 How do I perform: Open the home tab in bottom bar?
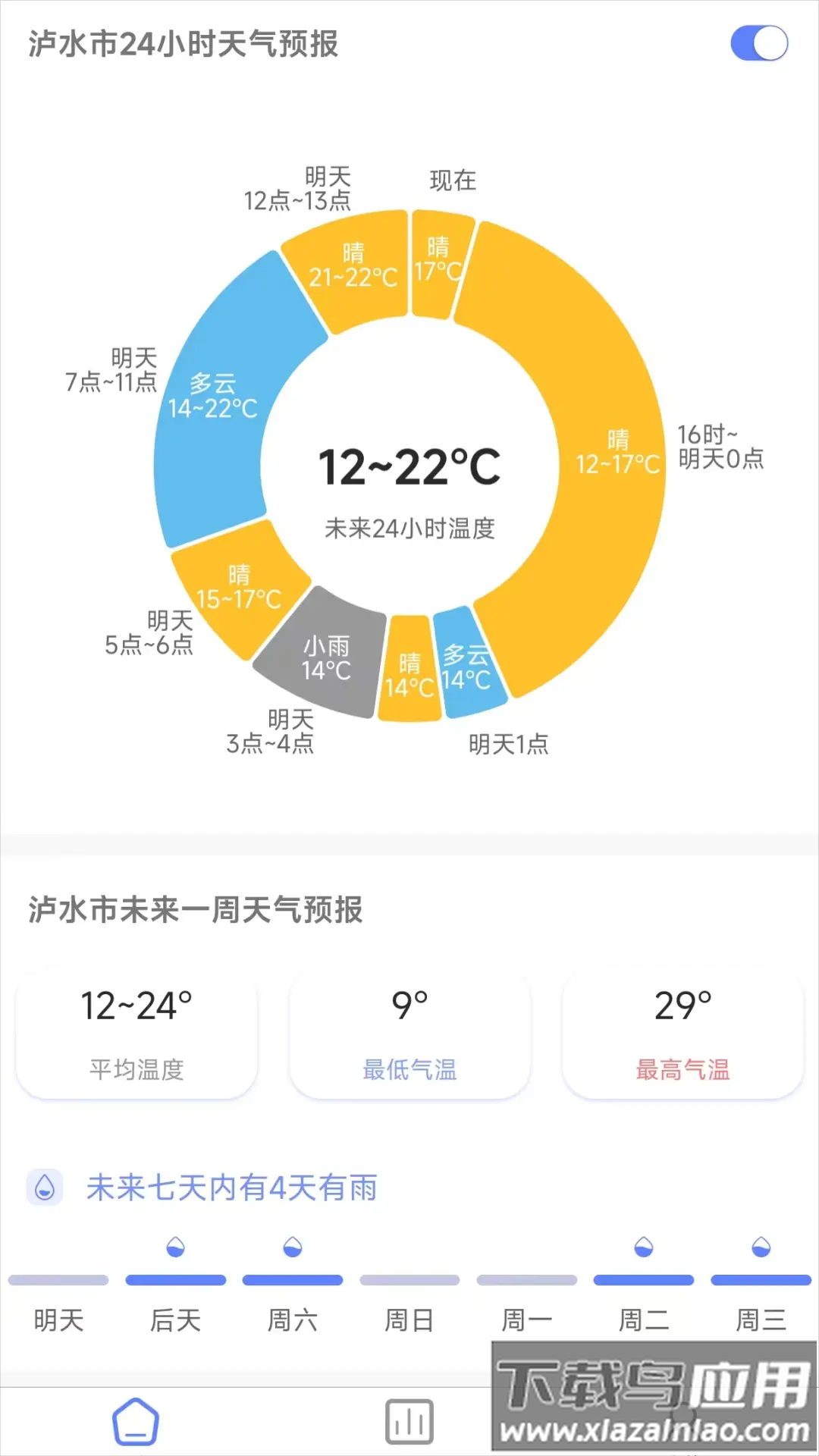(136, 1422)
